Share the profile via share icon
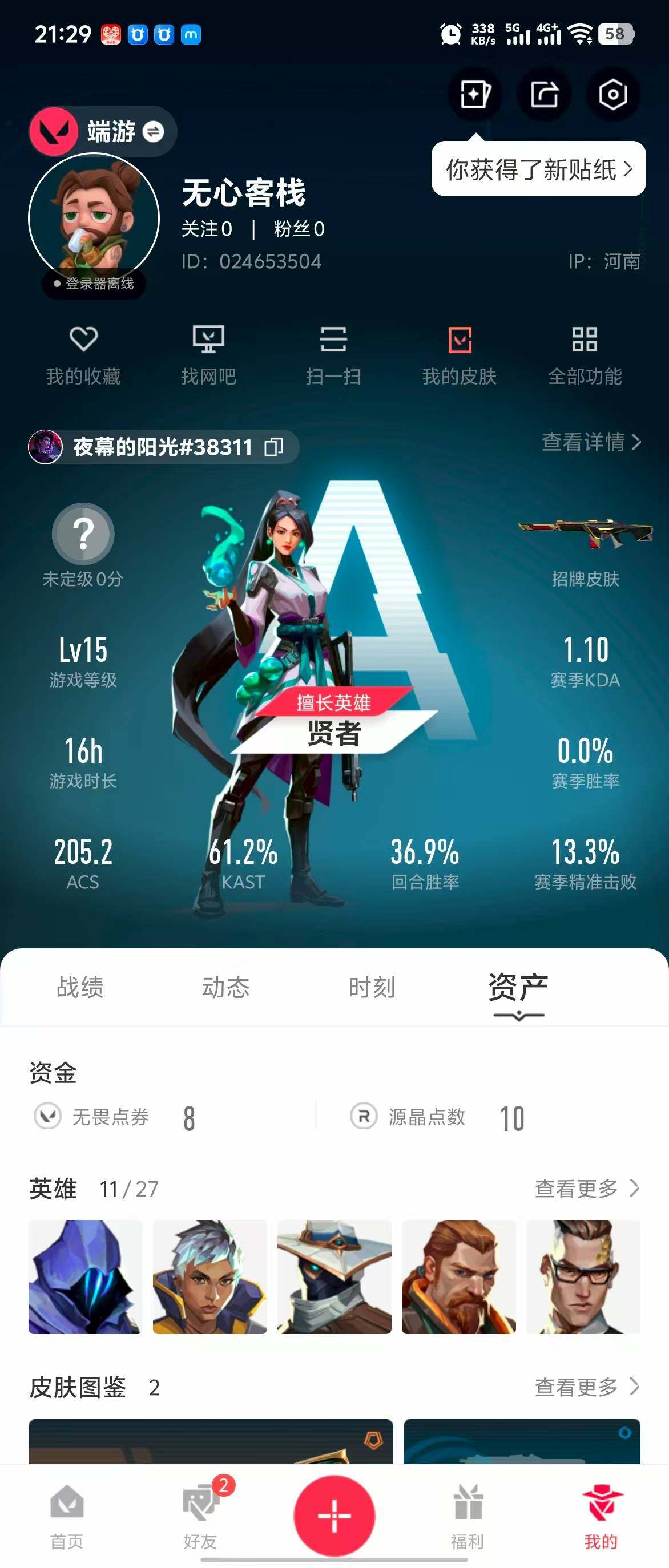The height and width of the screenshot is (1568, 669). (543, 95)
